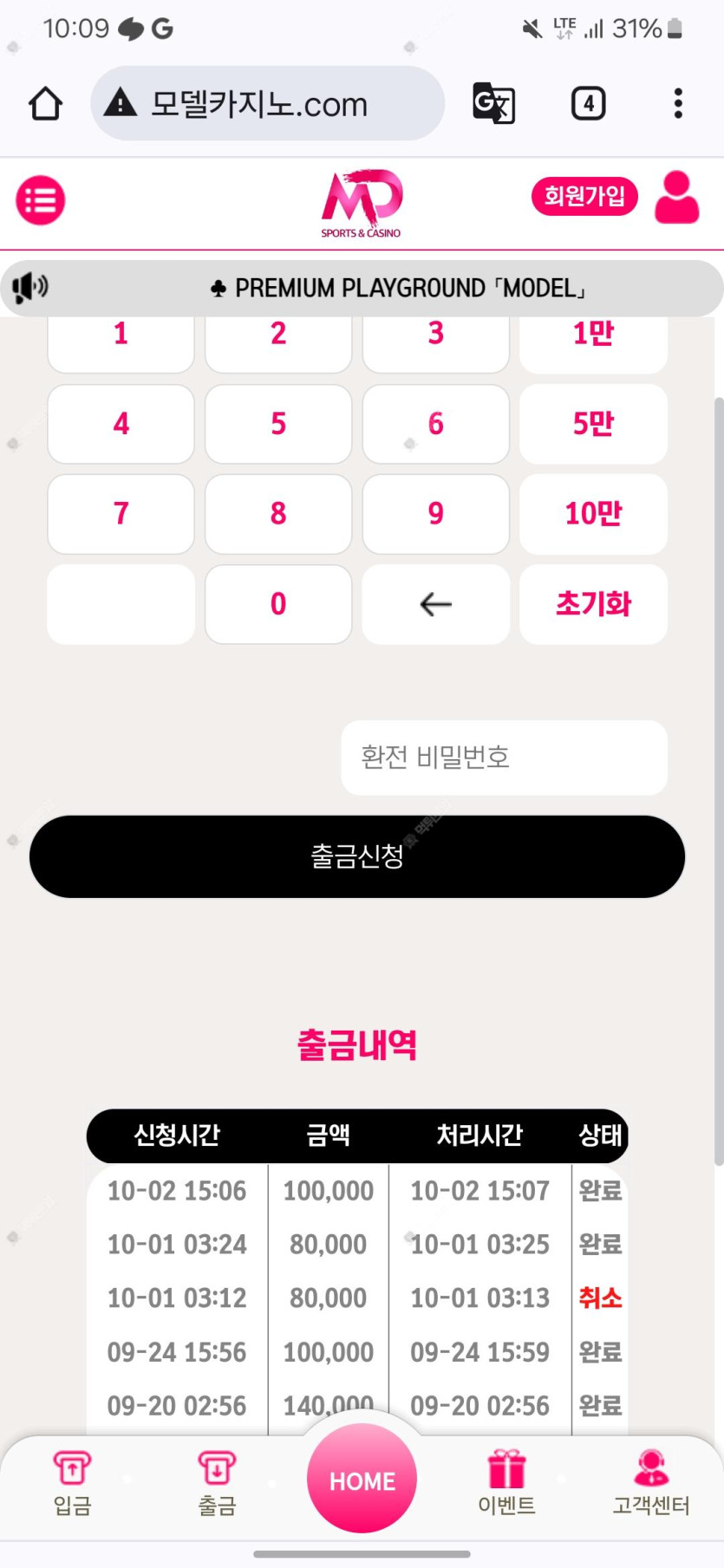This screenshot has width=724, height=1568.
Task: Submit the 출금신청 withdrawal request
Action: (x=357, y=856)
